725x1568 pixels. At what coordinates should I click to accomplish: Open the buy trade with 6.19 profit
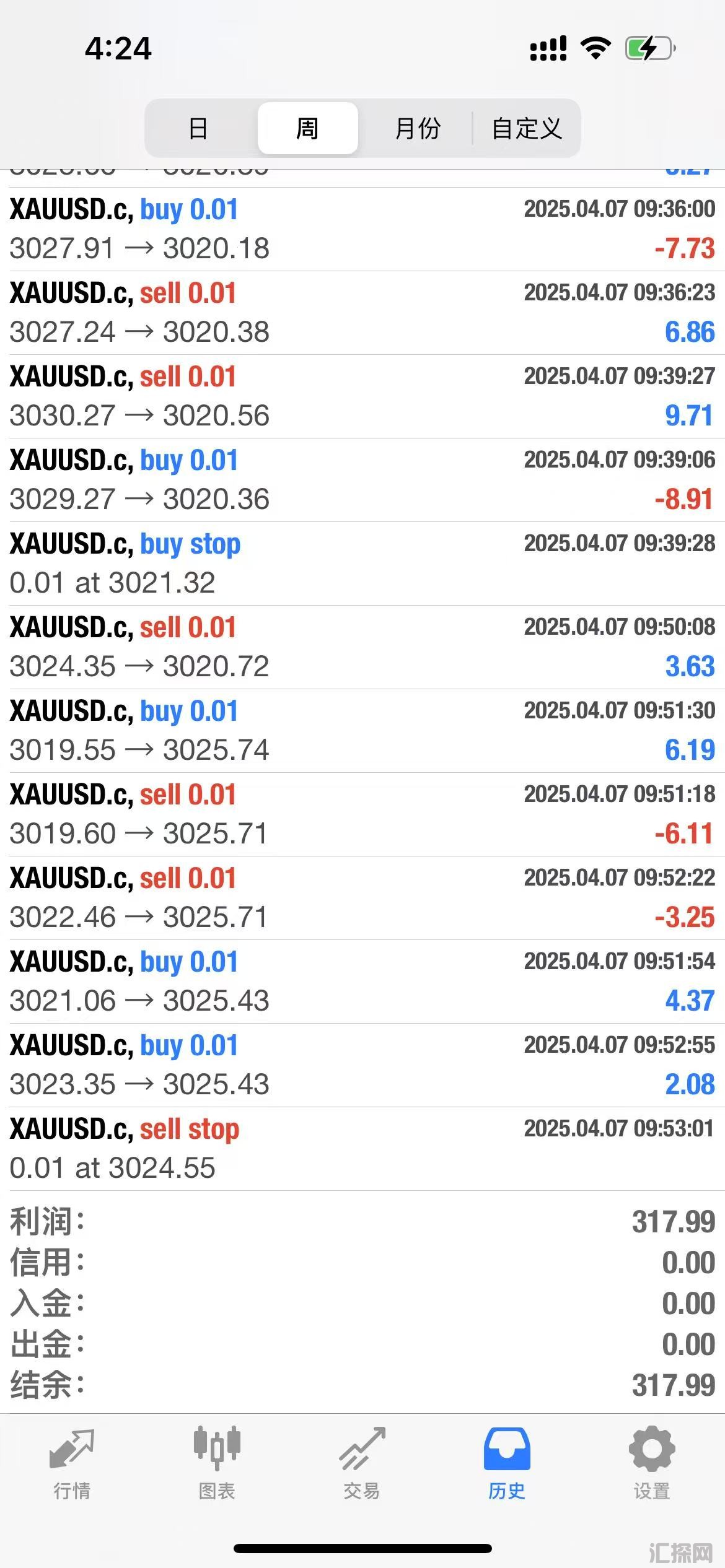coord(362,731)
